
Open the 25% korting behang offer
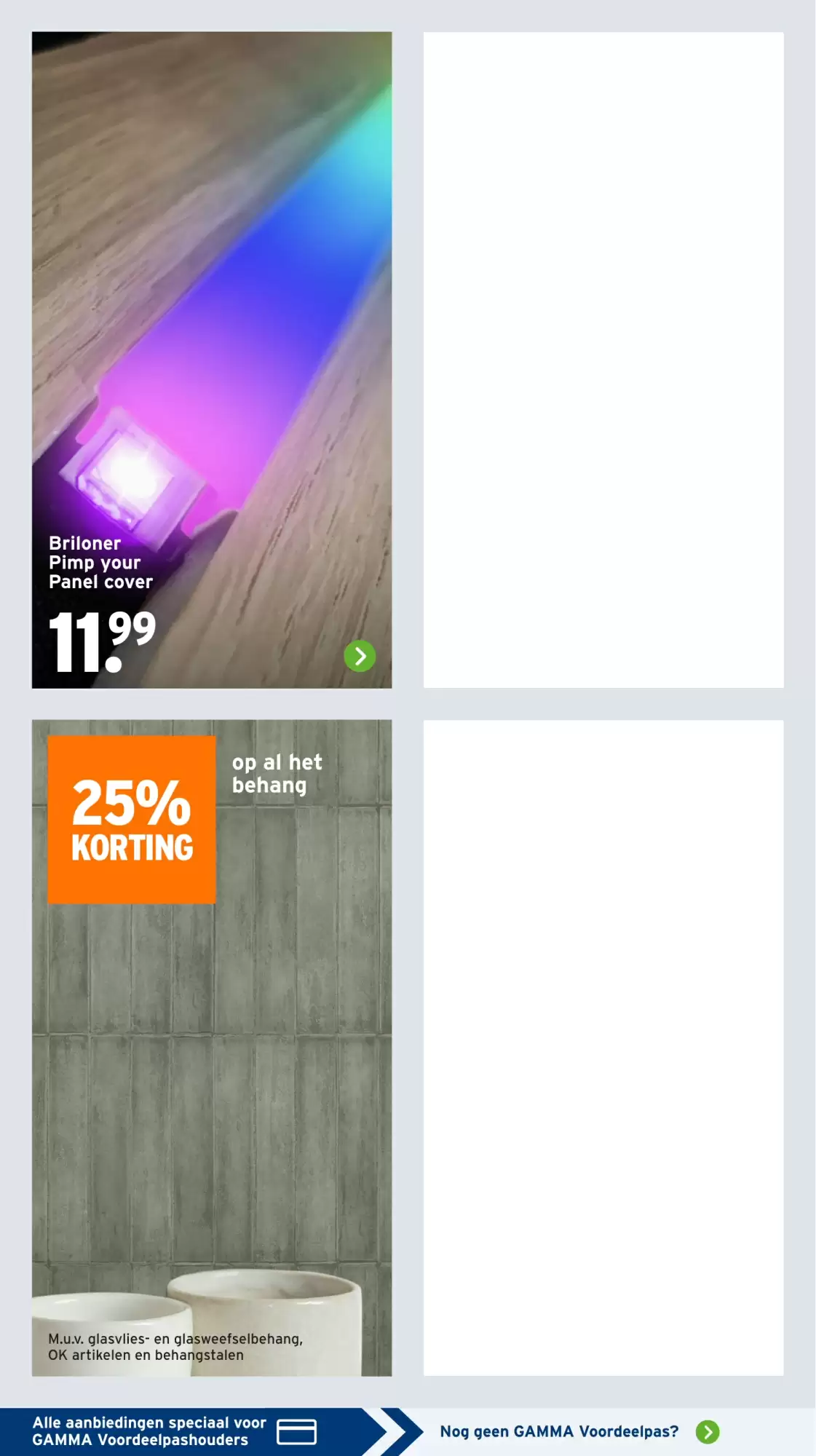(x=212, y=1048)
